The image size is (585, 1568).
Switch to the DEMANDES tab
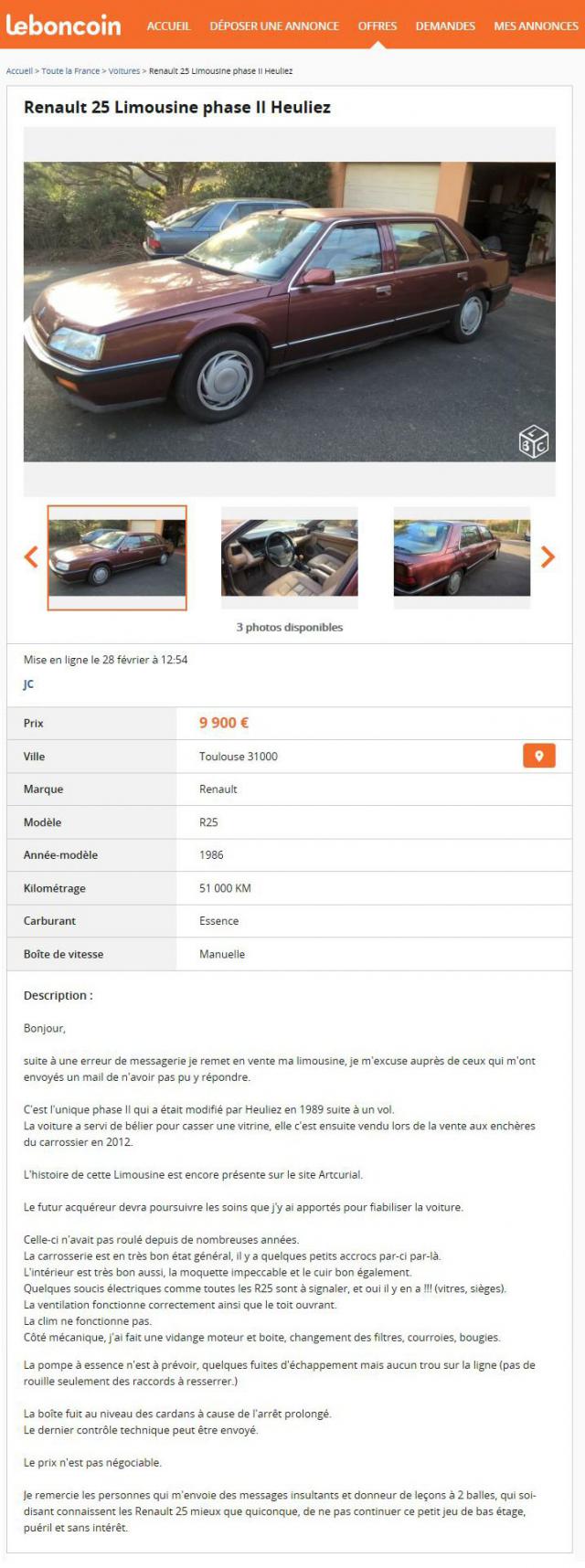[445, 26]
